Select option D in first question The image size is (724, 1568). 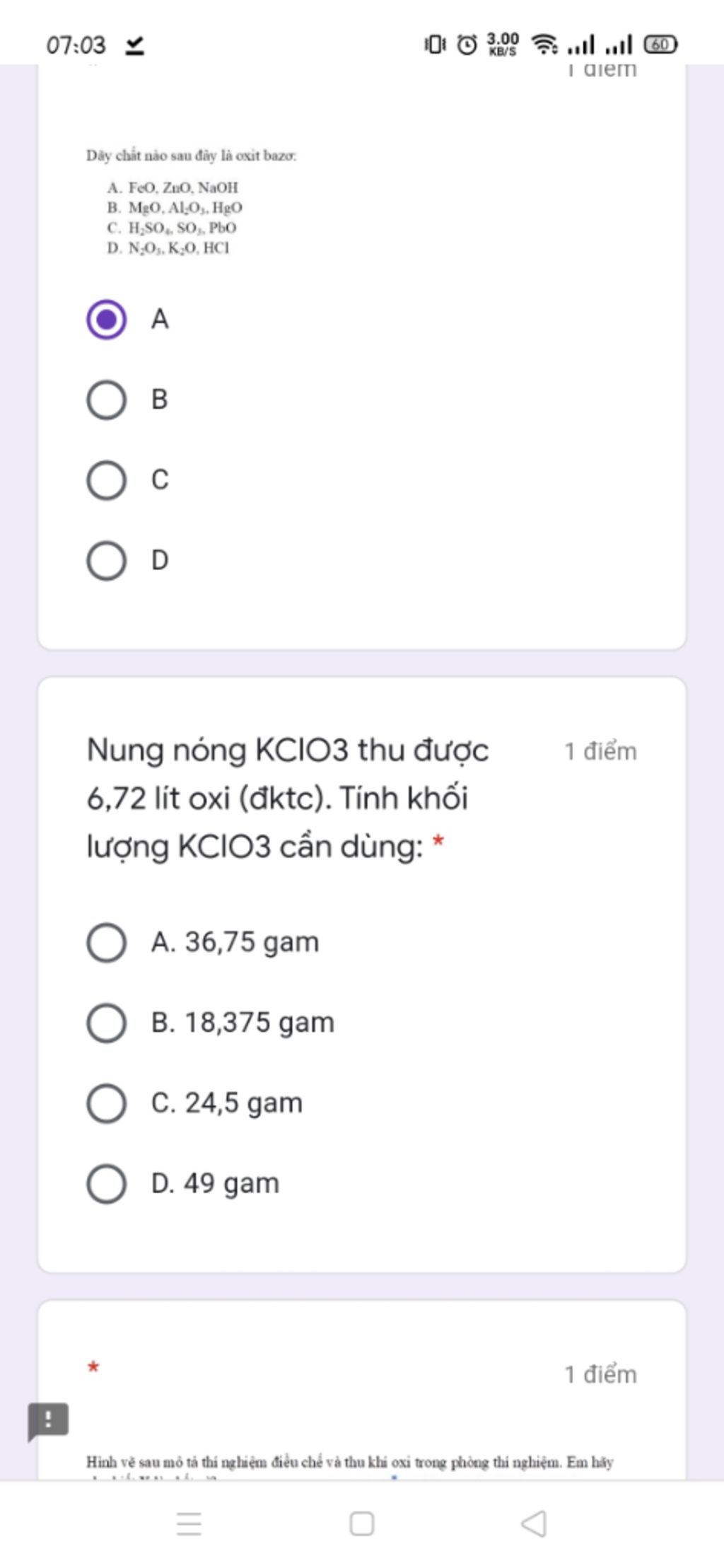coord(107,561)
